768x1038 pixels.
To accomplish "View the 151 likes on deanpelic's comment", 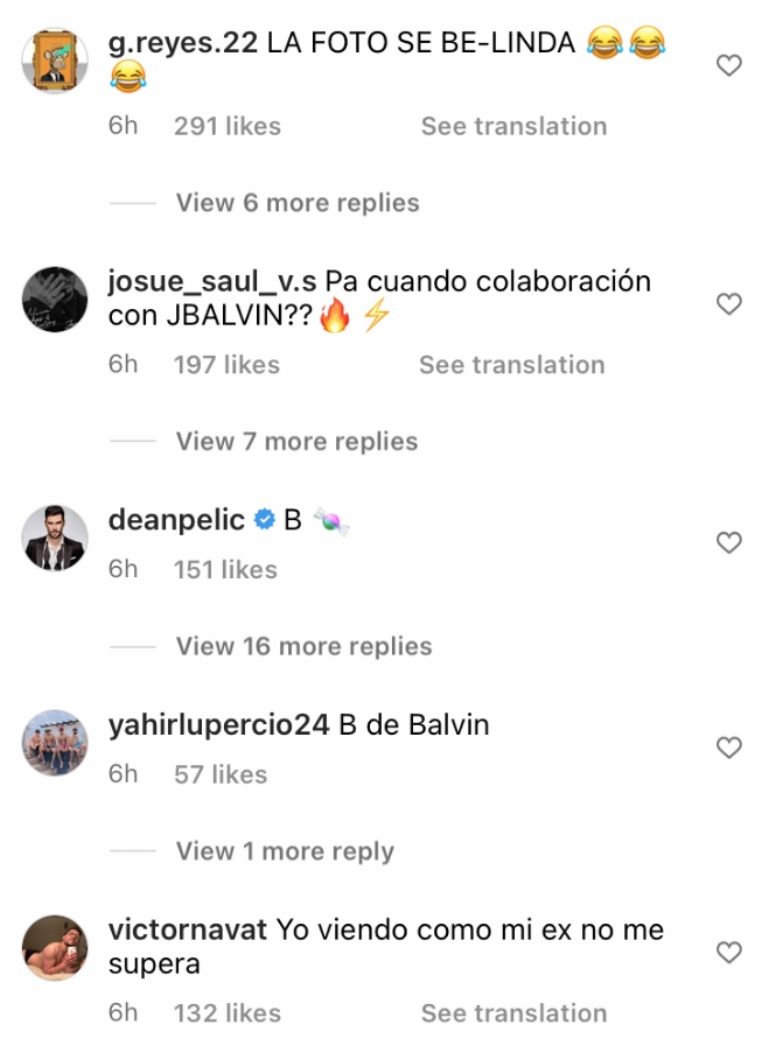I will (225, 569).
